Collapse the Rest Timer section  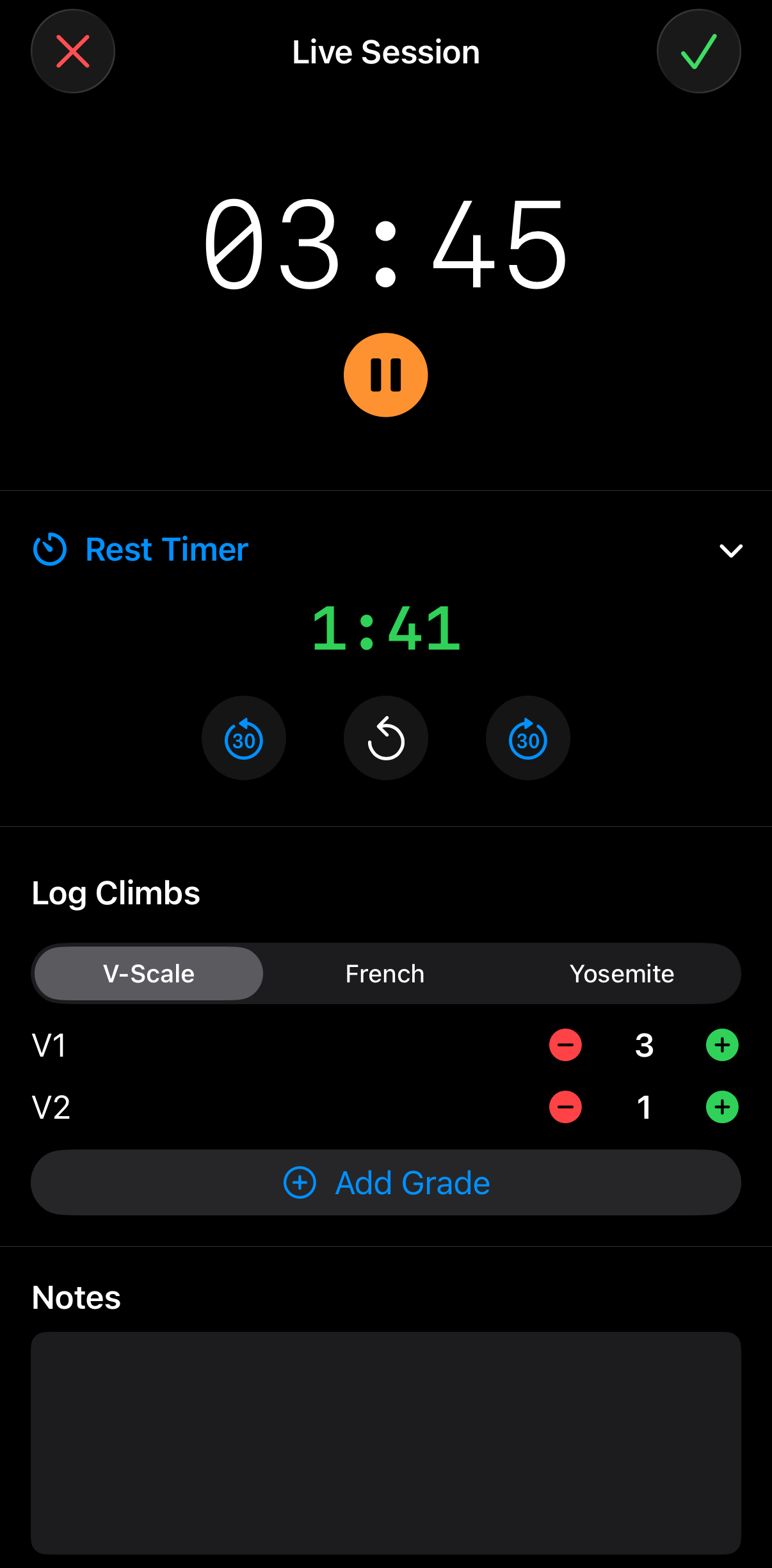(x=730, y=550)
